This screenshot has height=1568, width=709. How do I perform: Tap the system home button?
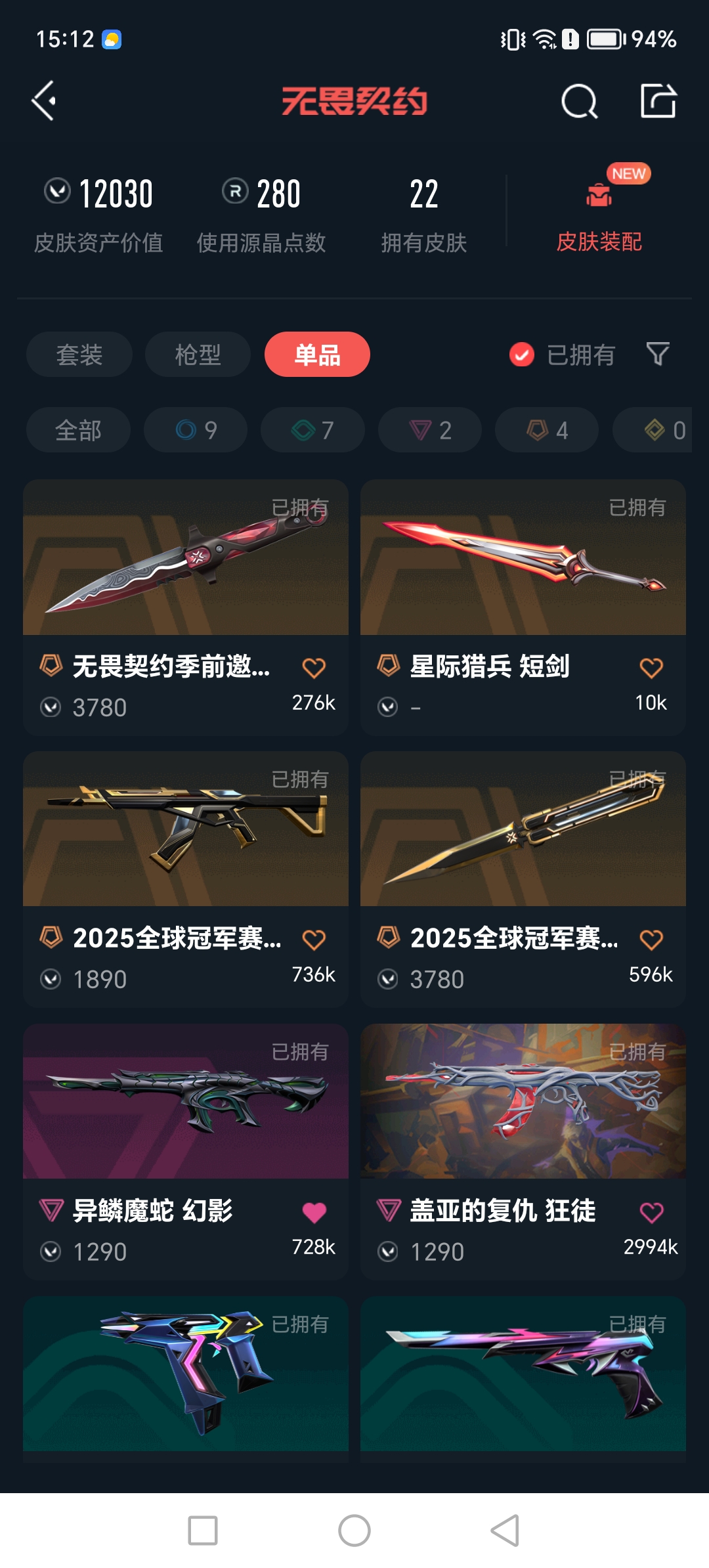354,1531
